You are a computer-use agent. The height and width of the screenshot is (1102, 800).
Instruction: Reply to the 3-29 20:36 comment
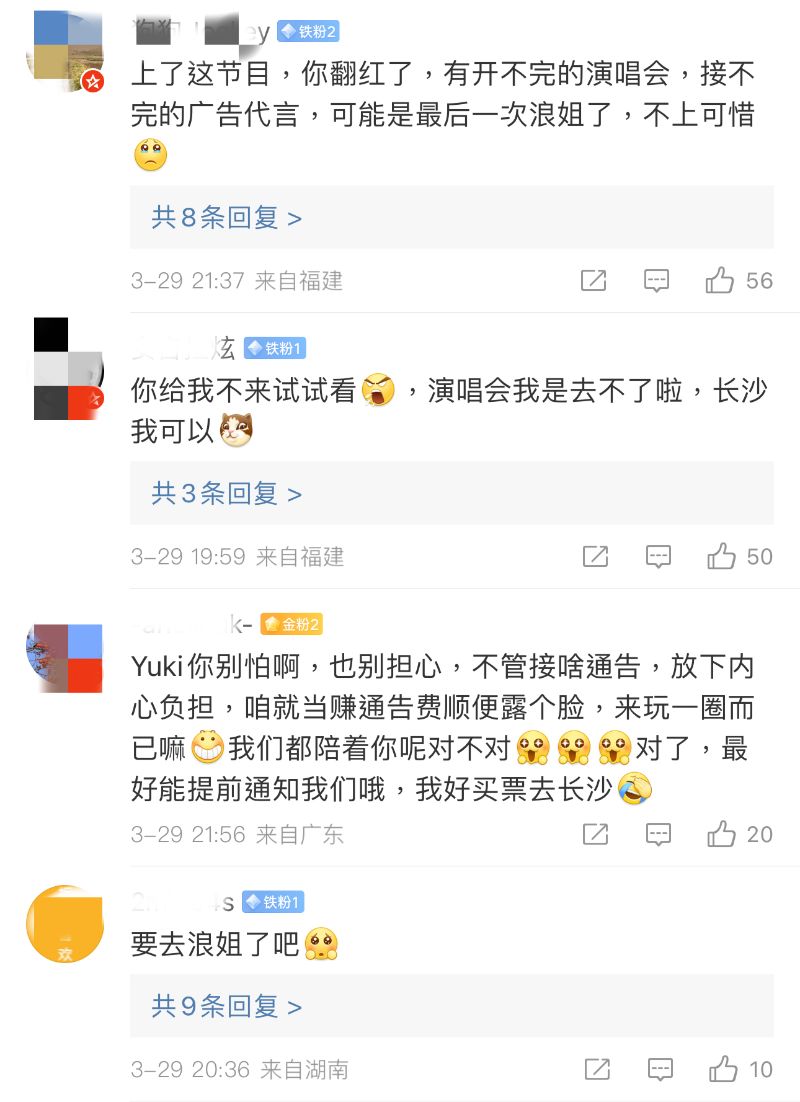pos(659,1070)
